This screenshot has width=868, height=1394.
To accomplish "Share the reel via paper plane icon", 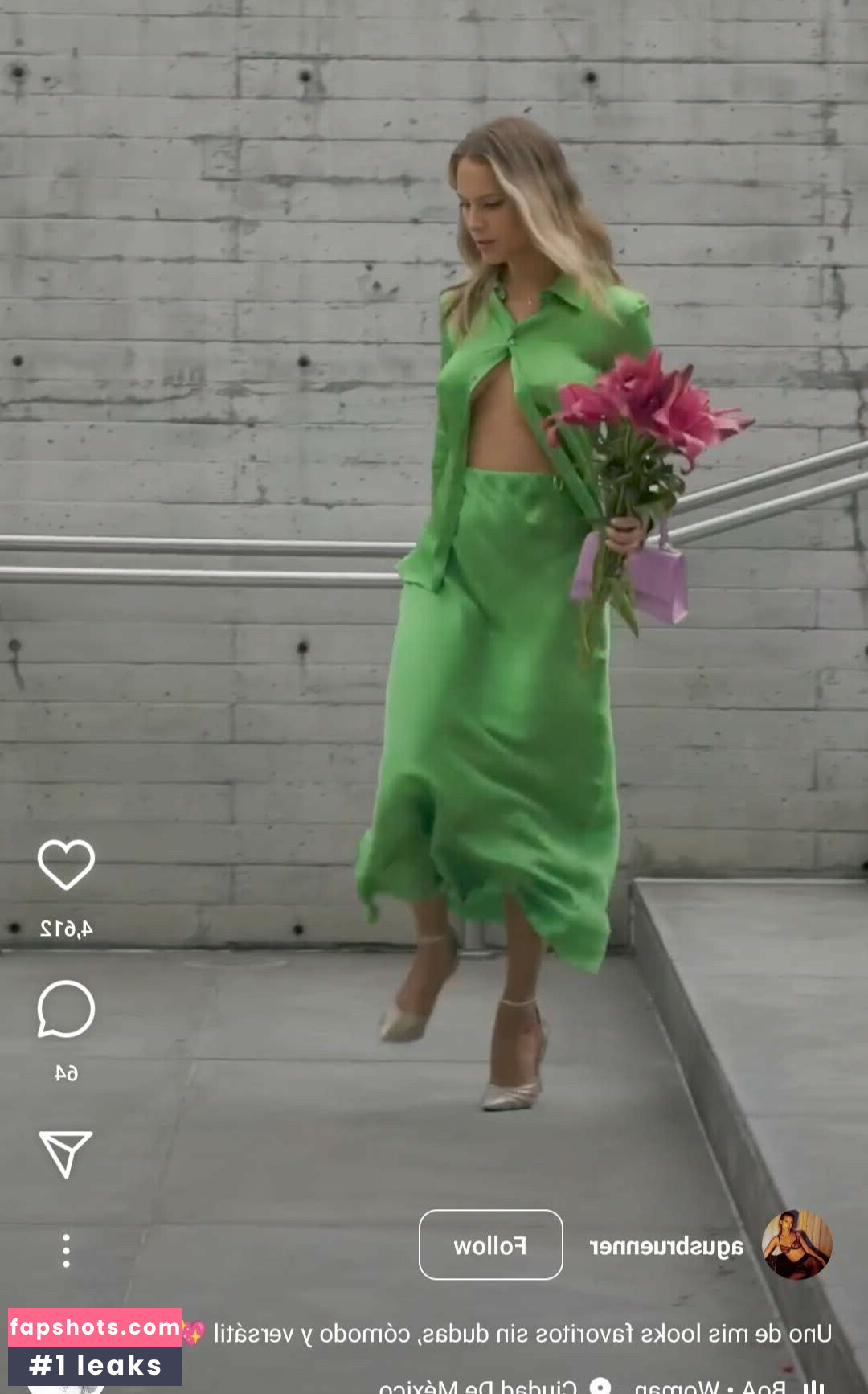I will (x=66, y=1154).
